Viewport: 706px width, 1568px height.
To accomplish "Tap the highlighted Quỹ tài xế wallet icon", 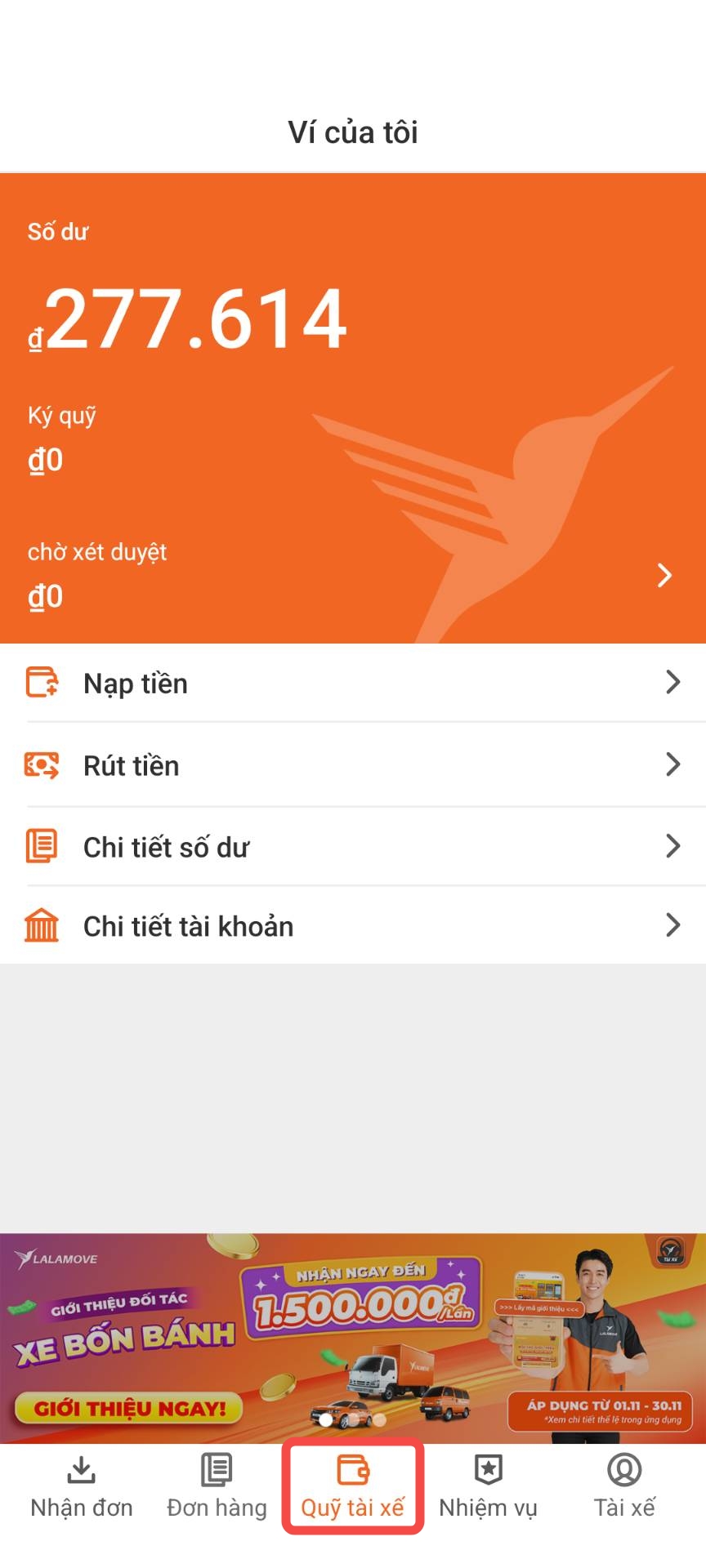I will pos(352,1469).
